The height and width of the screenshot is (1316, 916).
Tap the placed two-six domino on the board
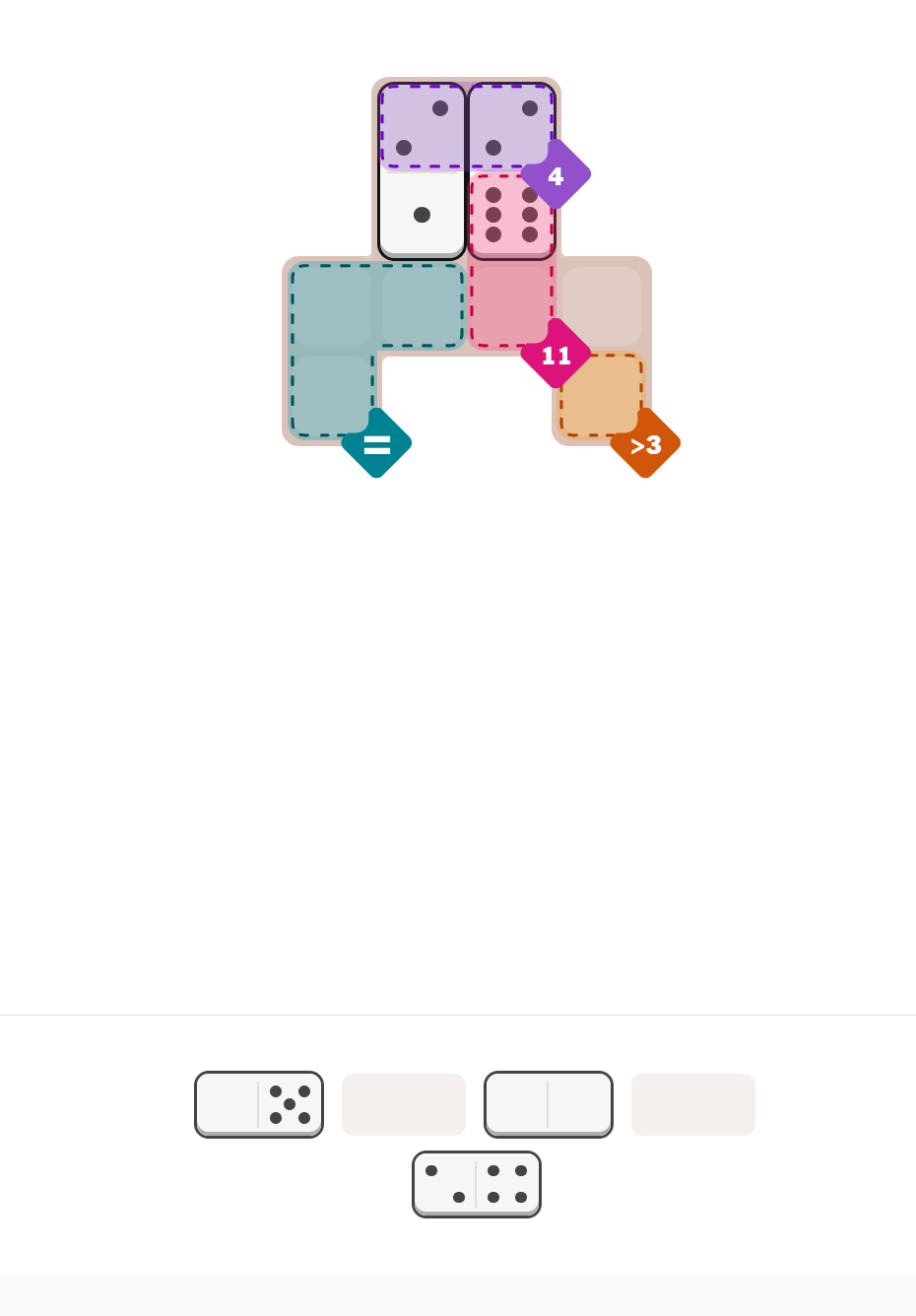point(511,170)
